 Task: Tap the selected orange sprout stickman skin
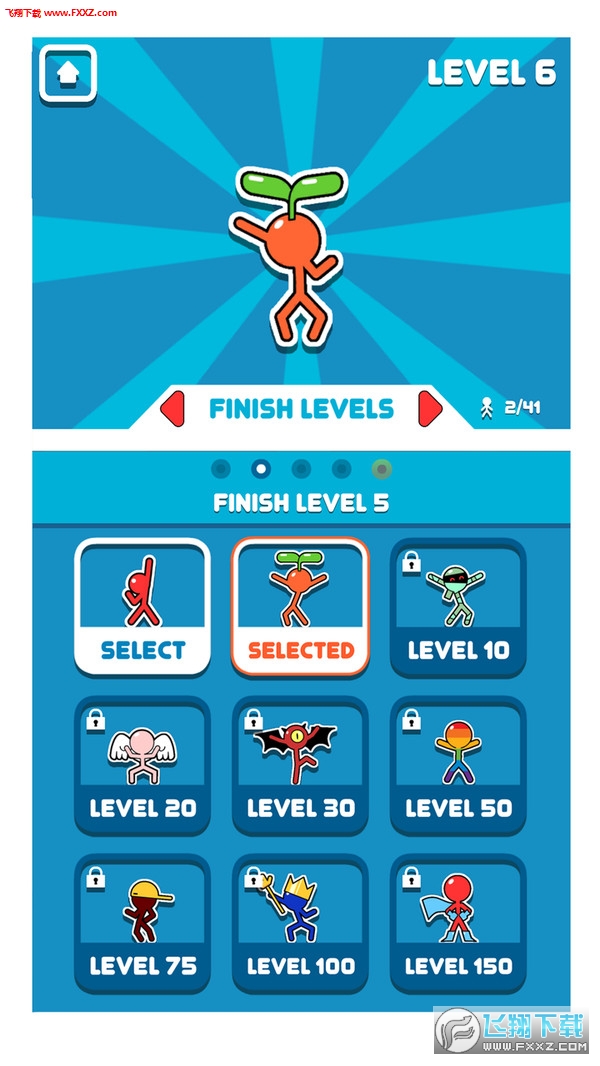[301, 607]
